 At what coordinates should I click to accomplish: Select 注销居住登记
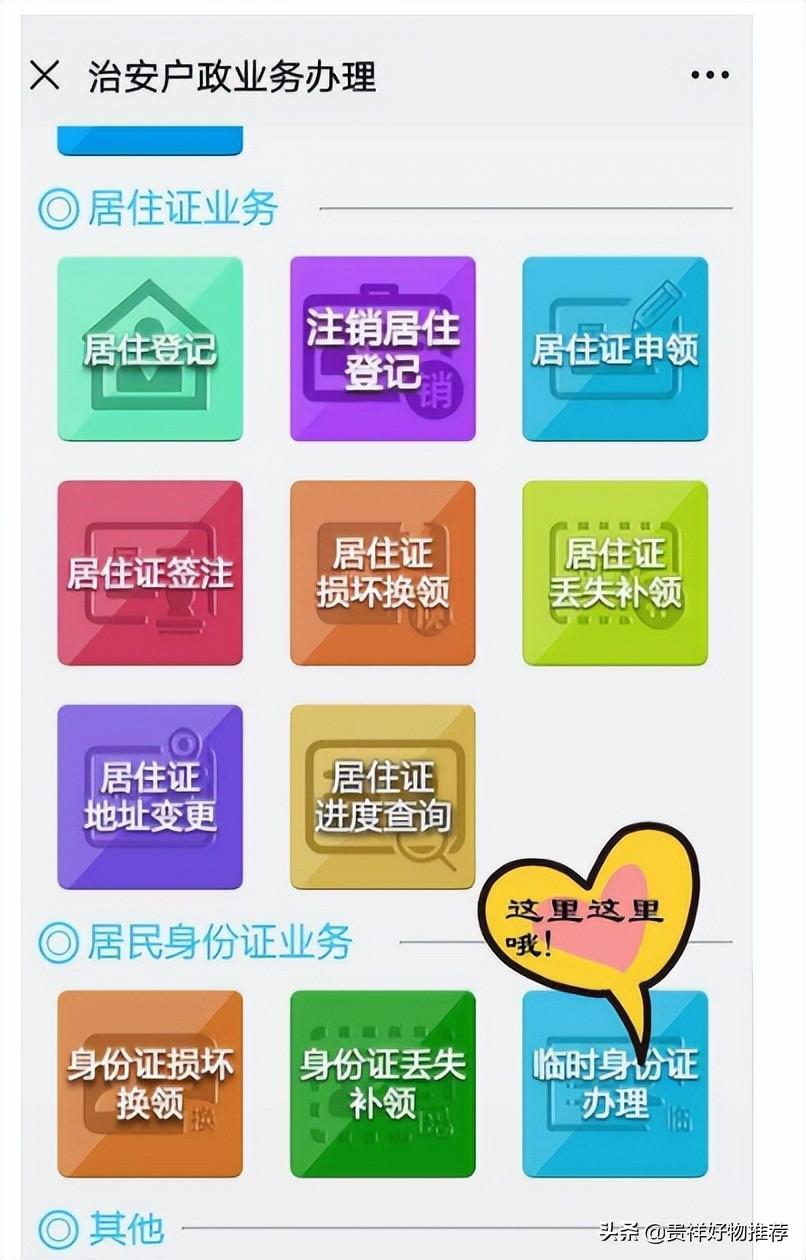[383, 349]
